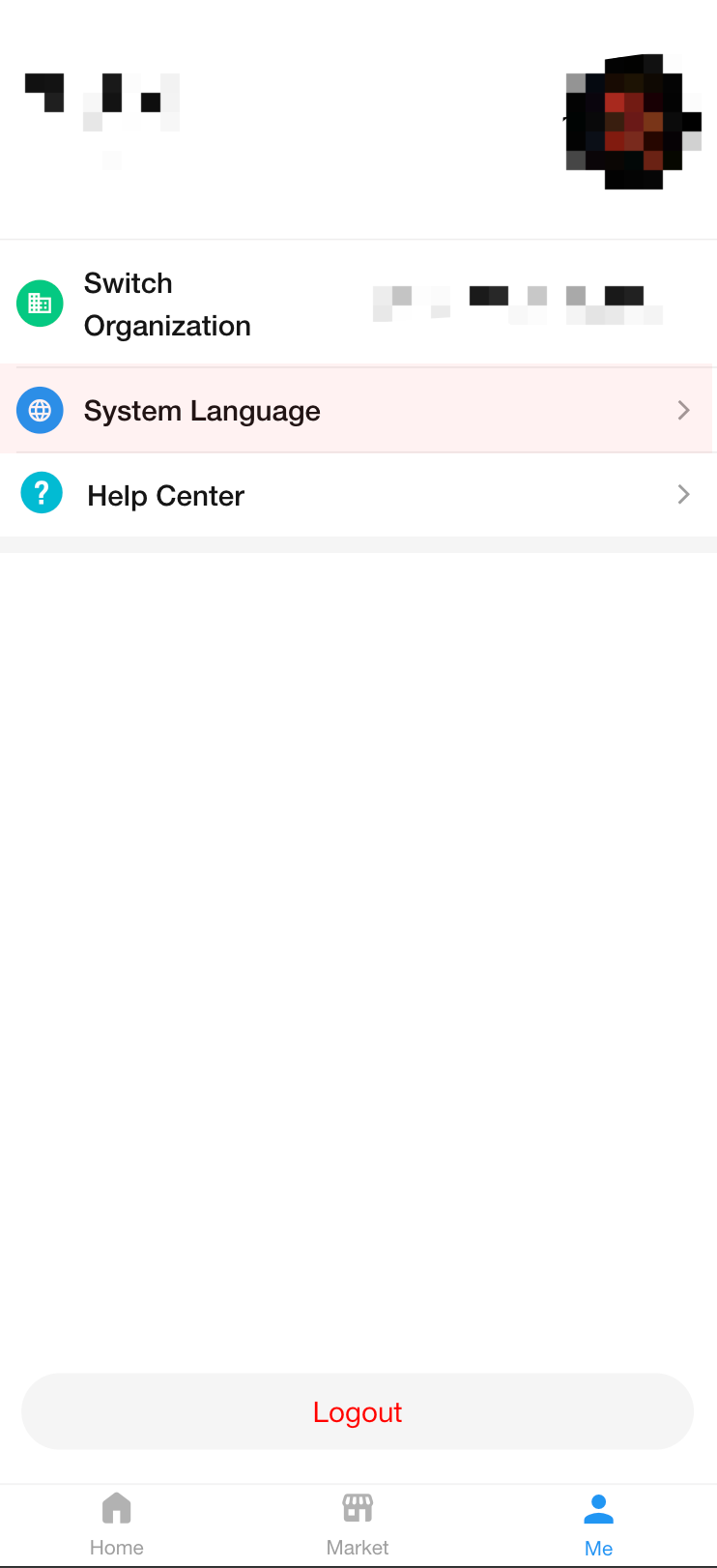Open the Switch Organization row

[358, 305]
